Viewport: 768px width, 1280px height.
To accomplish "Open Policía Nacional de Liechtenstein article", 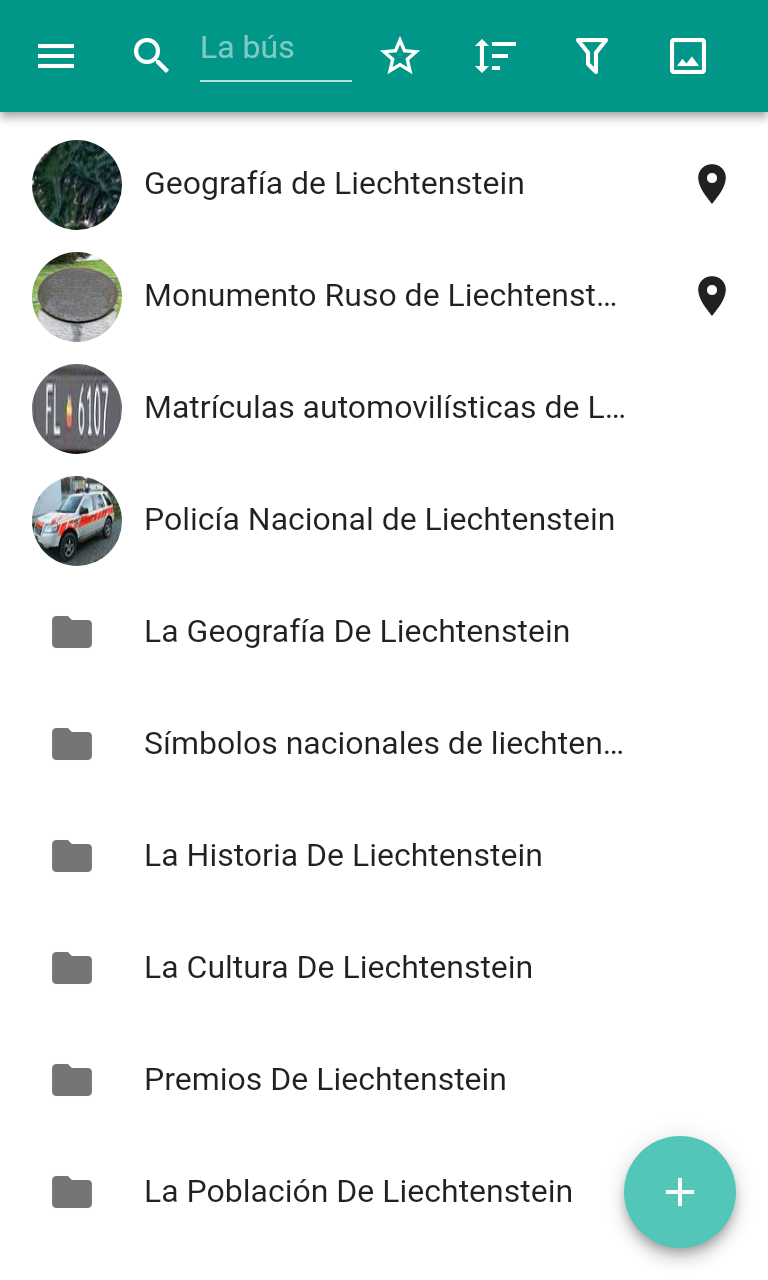I will click(384, 520).
